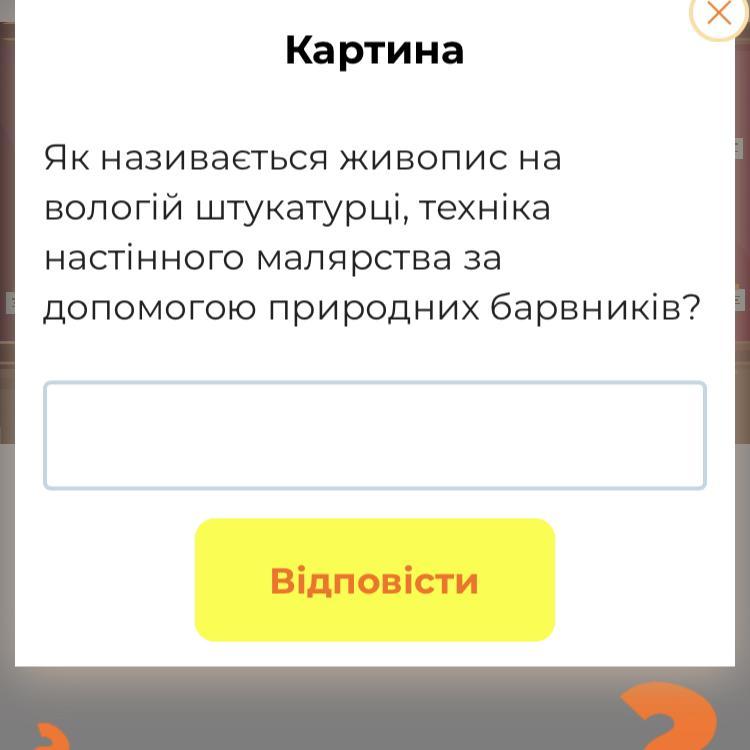Tap the Відповісти button
Image resolution: width=750 pixels, height=750 pixels.
pos(375,580)
